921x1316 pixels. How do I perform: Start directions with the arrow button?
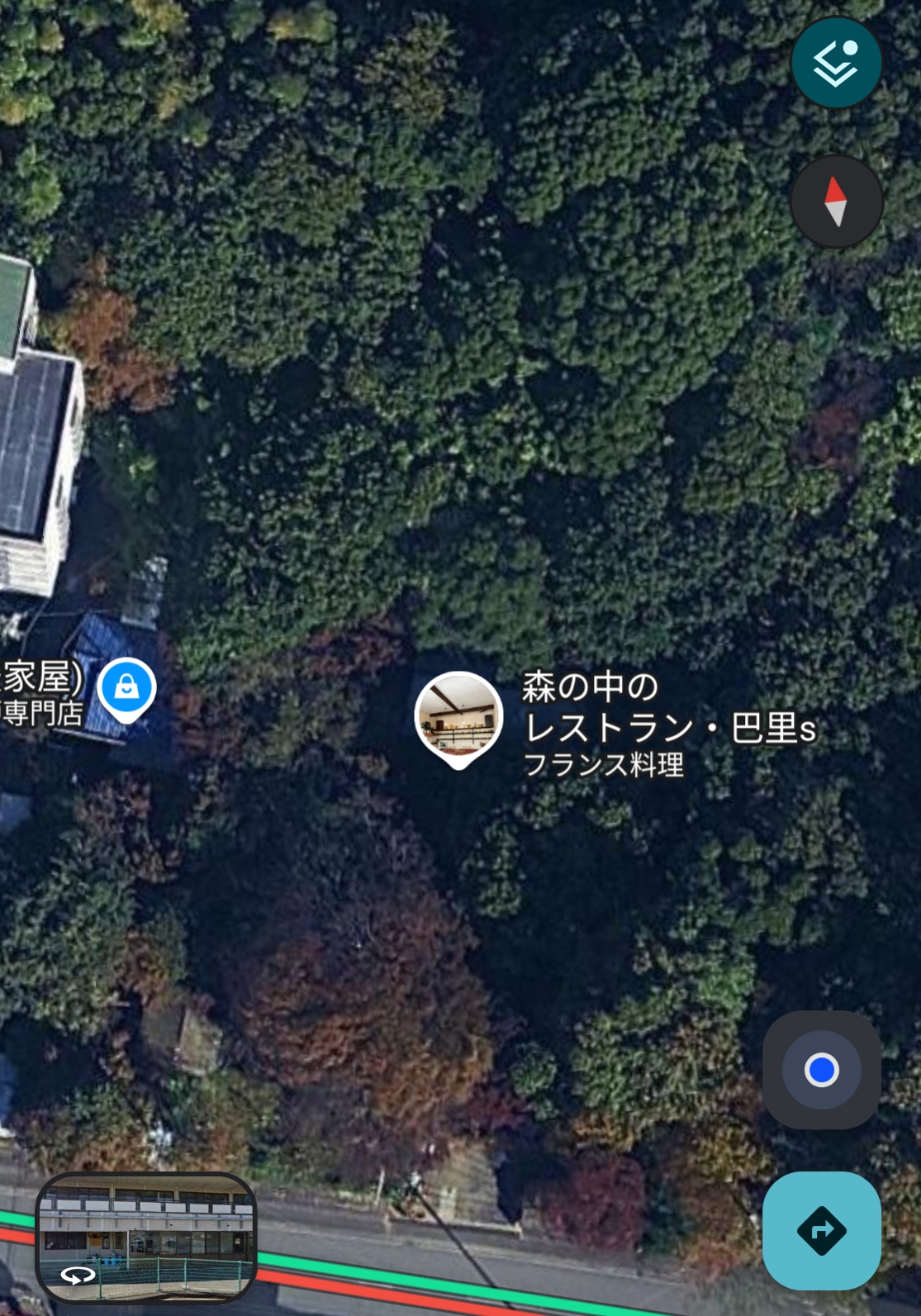click(x=821, y=1230)
